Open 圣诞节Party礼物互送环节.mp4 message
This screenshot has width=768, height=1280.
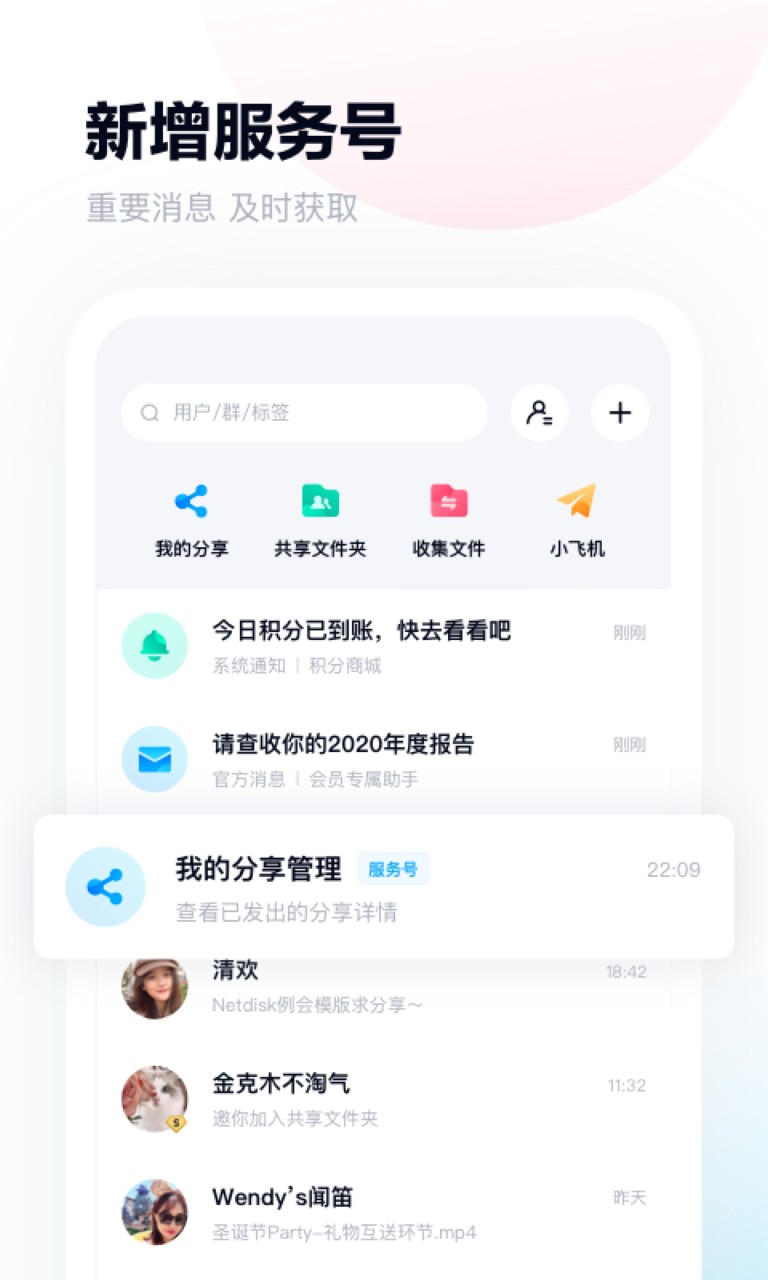click(x=338, y=1233)
